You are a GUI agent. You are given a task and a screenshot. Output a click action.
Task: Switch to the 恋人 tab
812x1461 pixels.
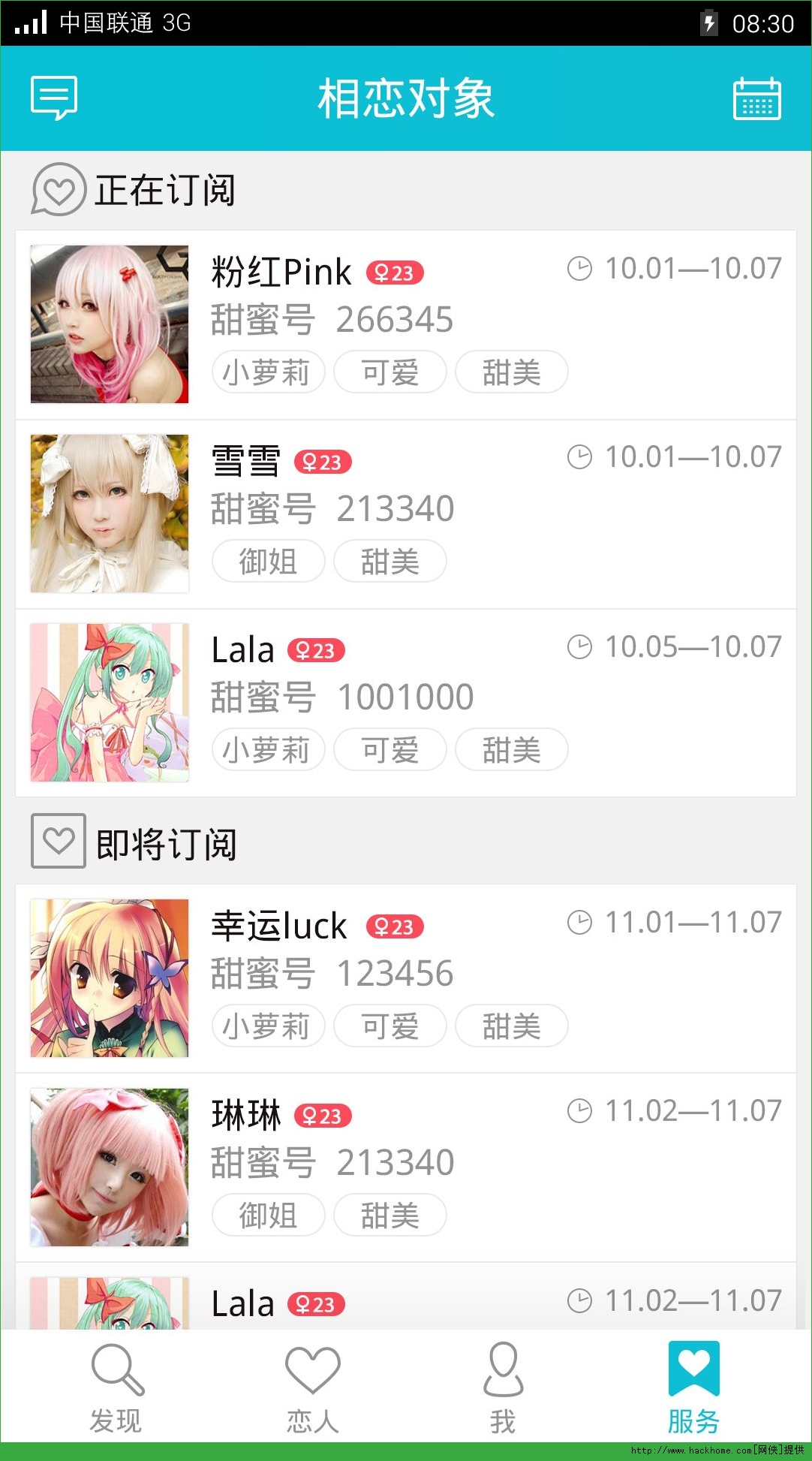pyautogui.click(x=312, y=1389)
